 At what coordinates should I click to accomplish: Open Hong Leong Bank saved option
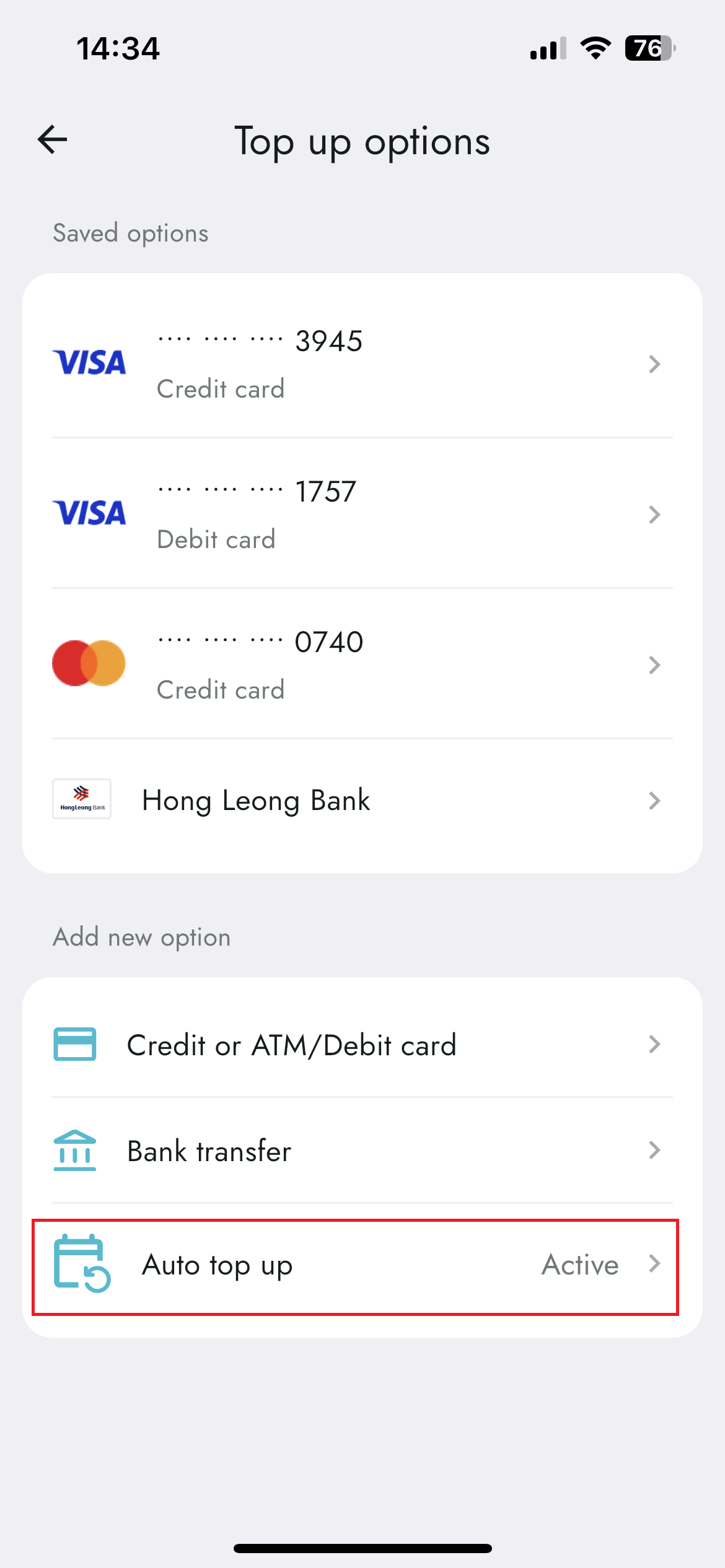(x=362, y=800)
